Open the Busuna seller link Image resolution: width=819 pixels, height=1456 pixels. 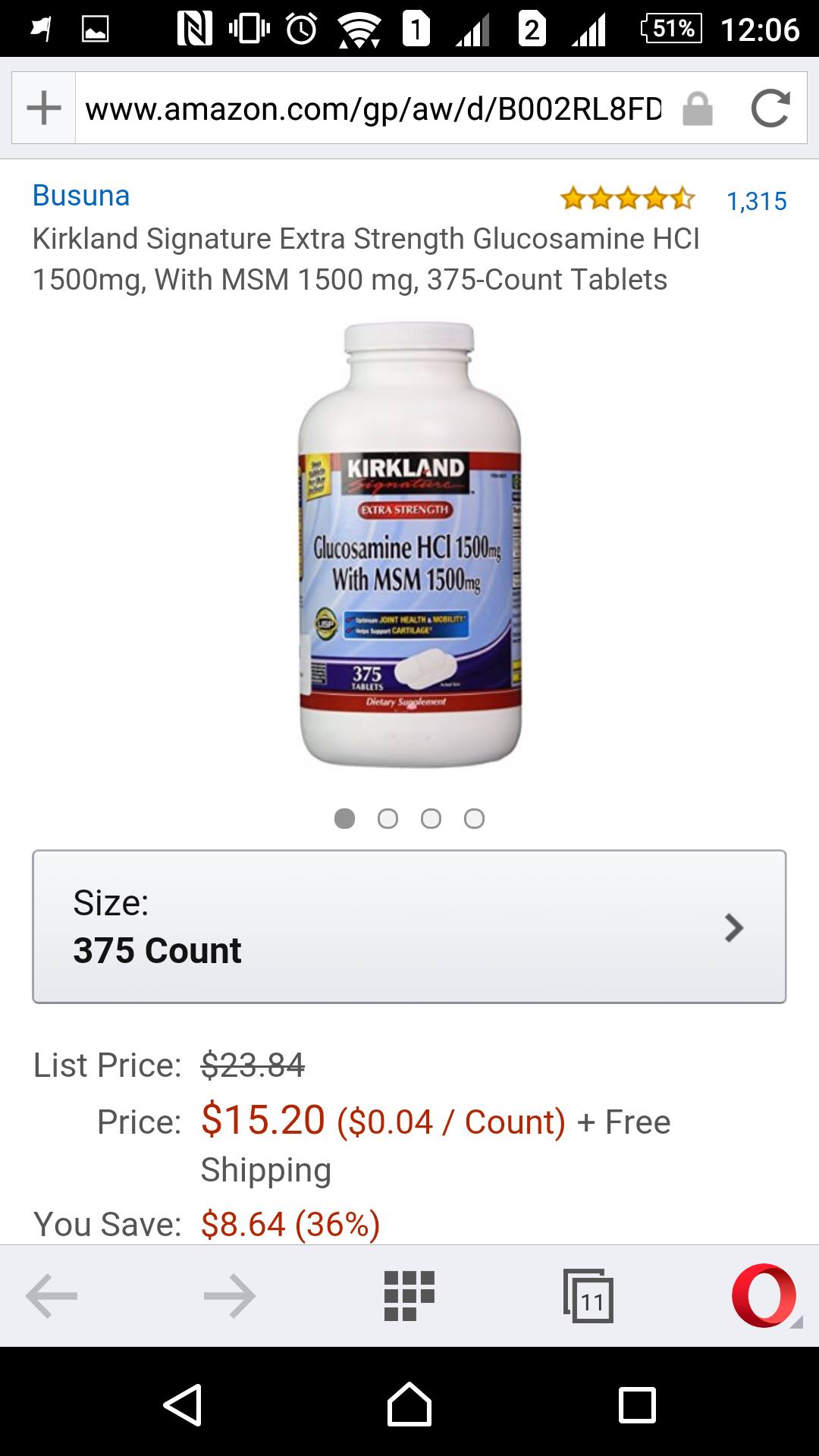[x=81, y=196]
